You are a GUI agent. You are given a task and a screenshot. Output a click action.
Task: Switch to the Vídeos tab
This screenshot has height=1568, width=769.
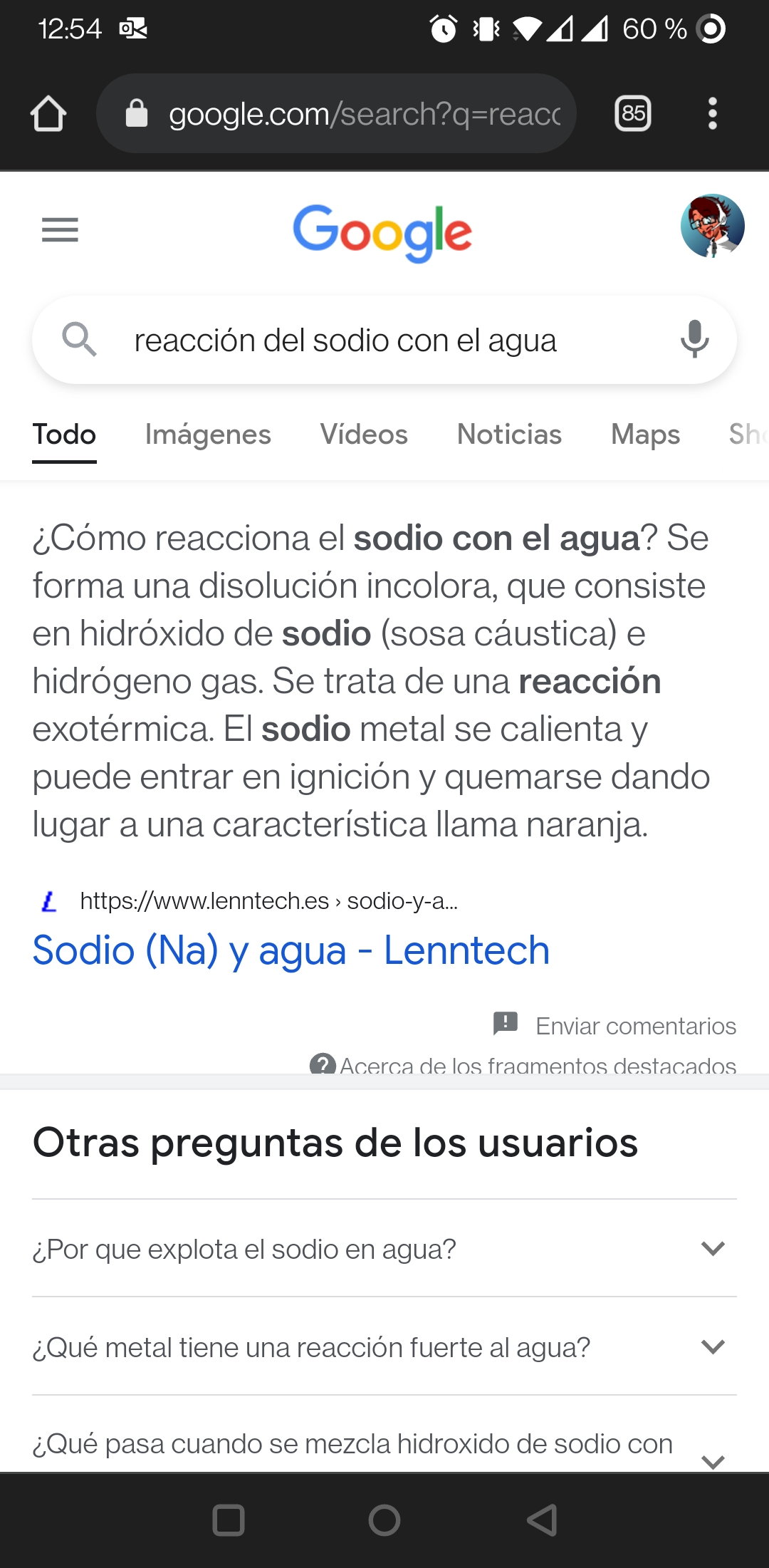tap(364, 435)
